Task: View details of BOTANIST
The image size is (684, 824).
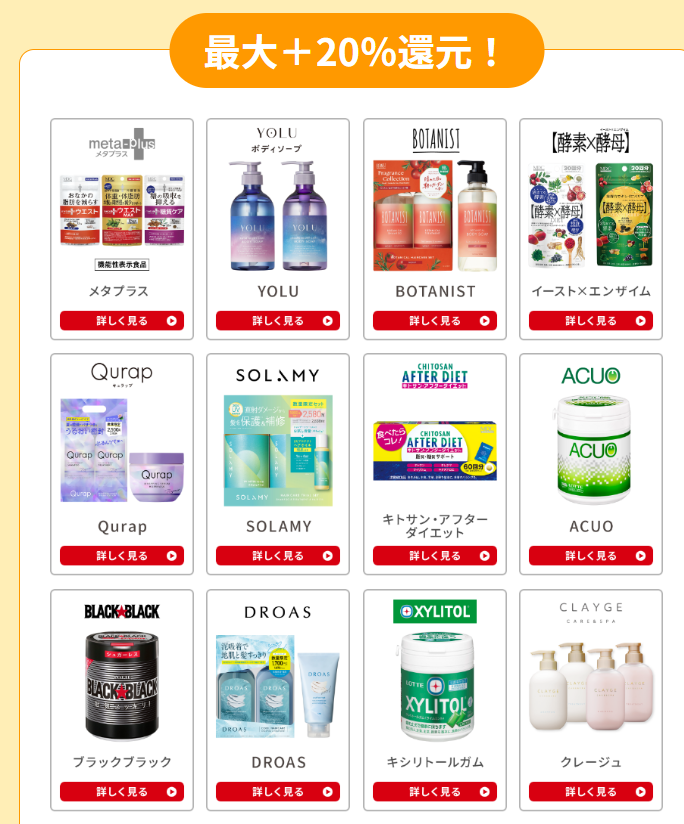Action: (435, 321)
